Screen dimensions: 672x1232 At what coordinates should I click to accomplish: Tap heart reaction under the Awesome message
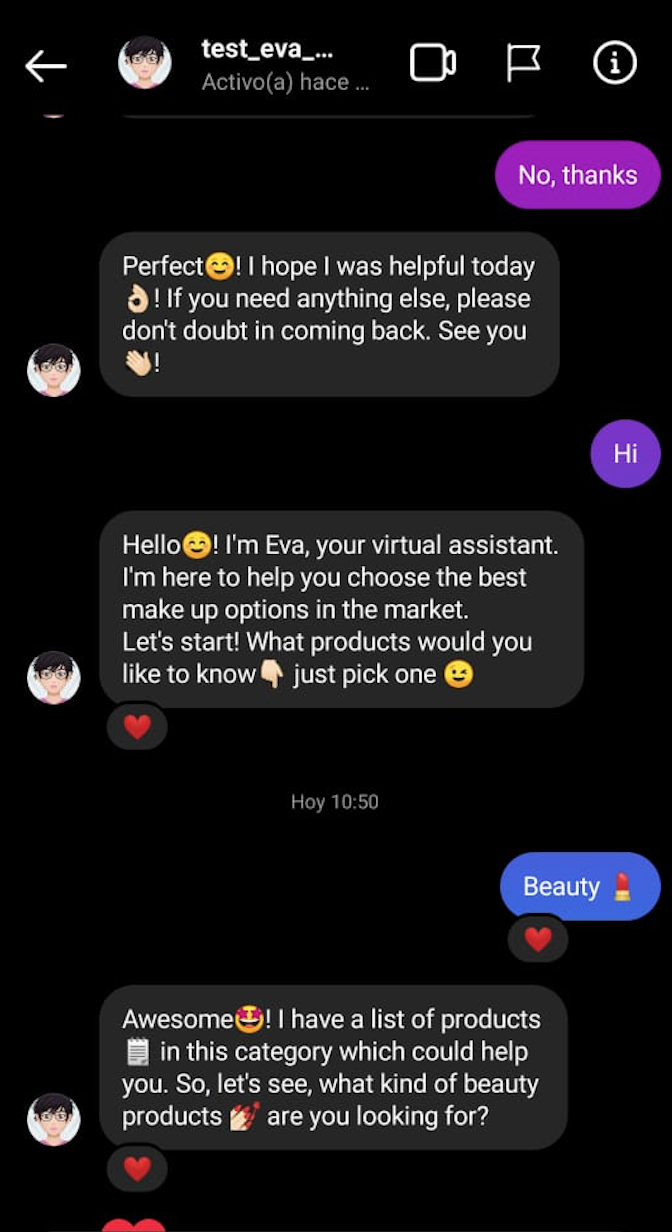click(137, 1168)
